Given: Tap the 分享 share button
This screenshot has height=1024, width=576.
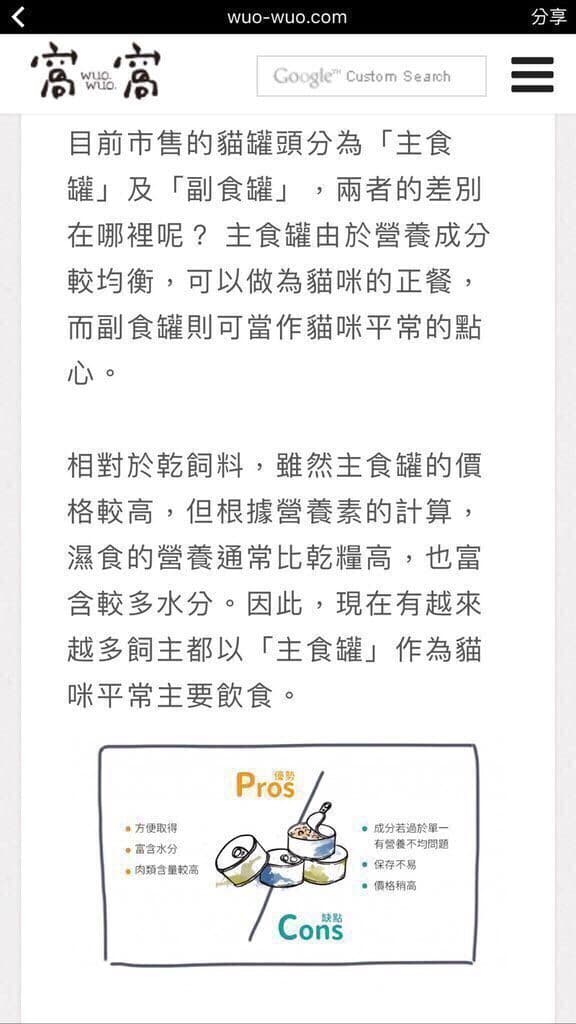Looking at the screenshot, I should coord(548,17).
